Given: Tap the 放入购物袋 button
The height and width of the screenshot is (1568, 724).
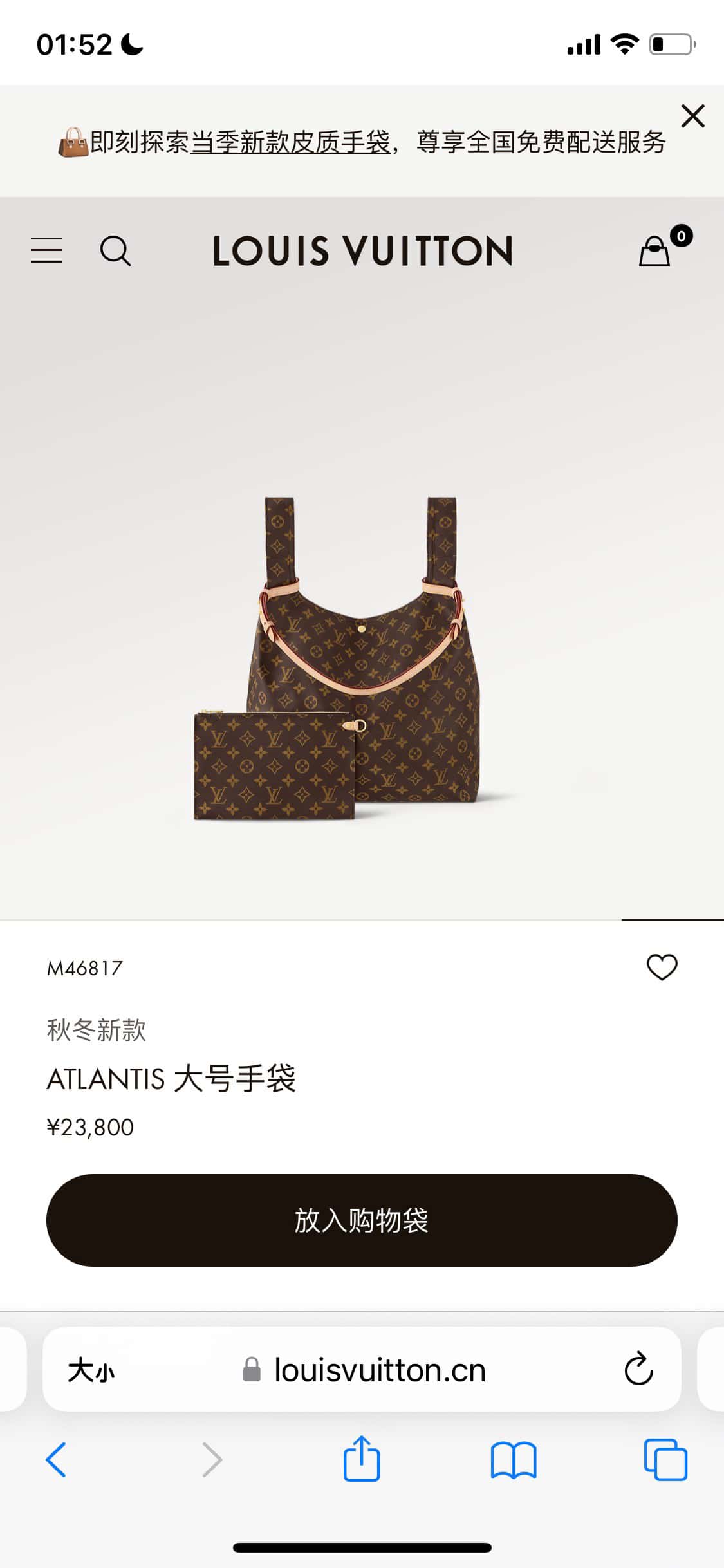Looking at the screenshot, I should pyautogui.click(x=362, y=1220).
